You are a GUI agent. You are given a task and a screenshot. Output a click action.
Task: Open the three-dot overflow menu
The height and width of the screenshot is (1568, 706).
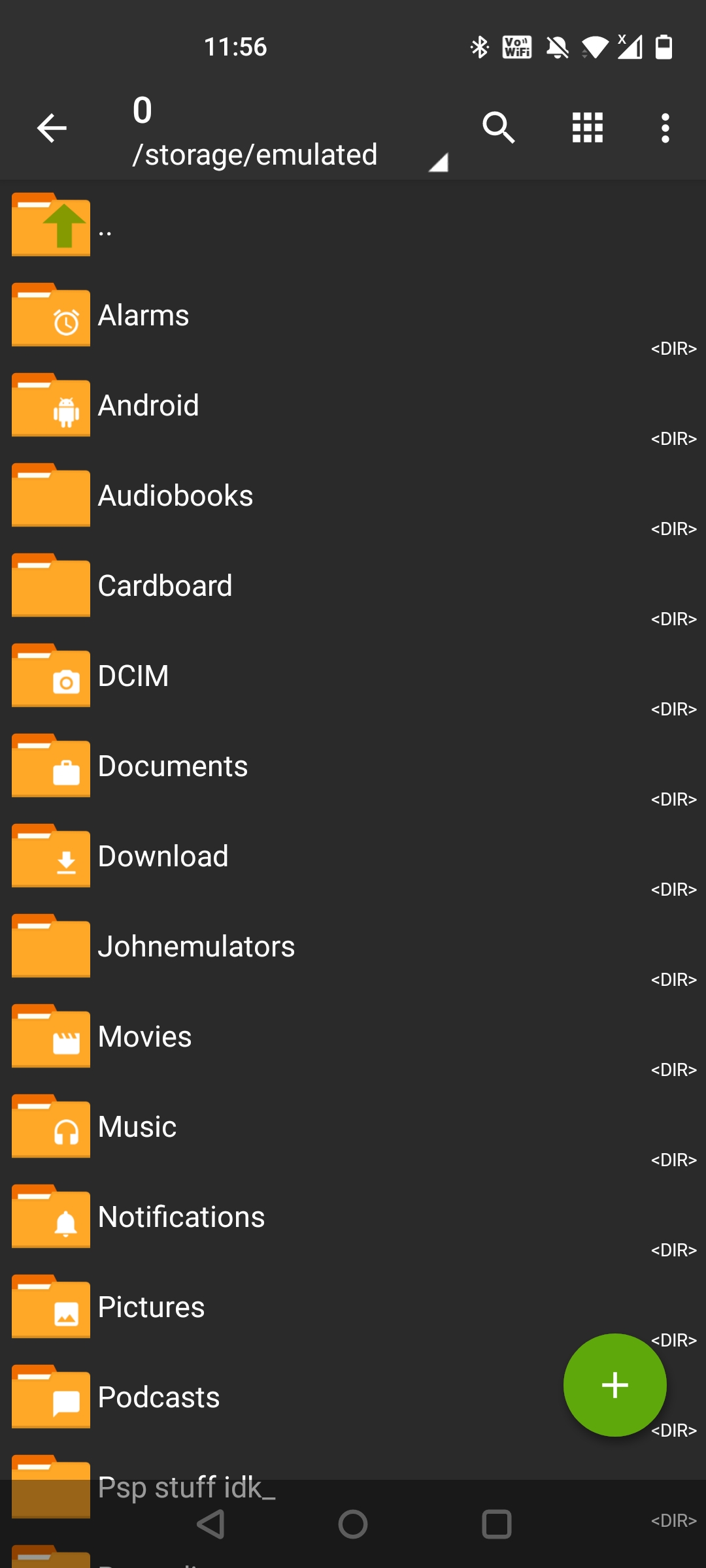click(665, 128)
